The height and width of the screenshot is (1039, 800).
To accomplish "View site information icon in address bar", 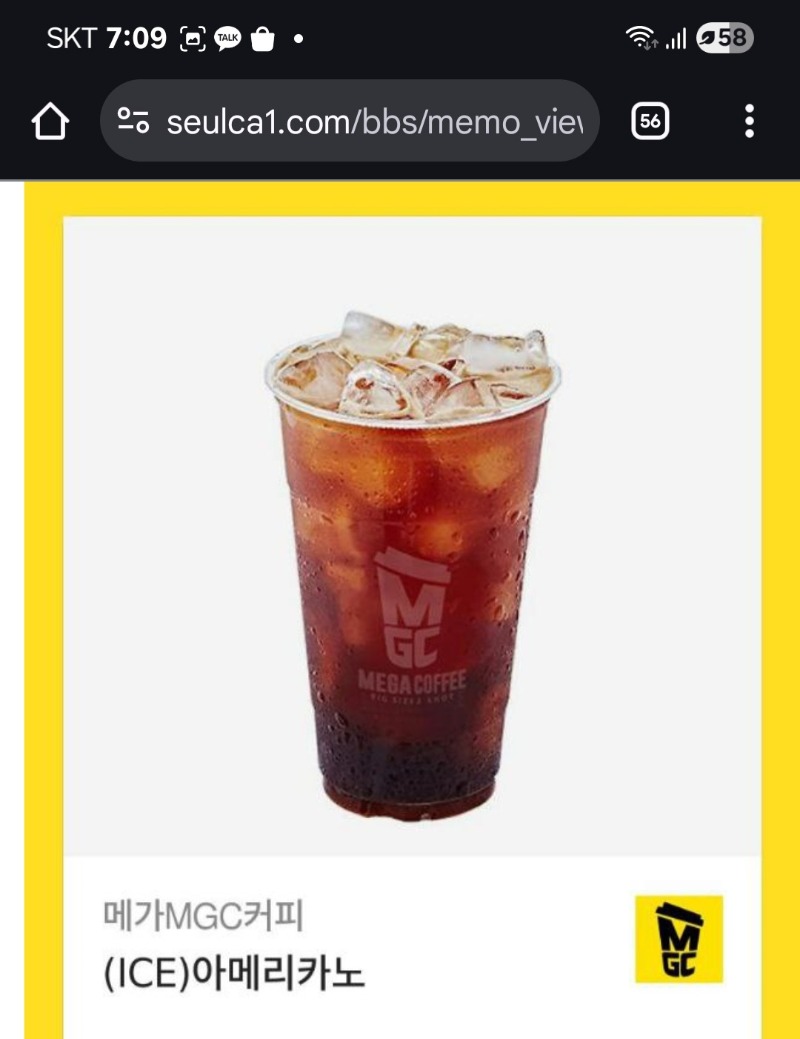I will pos(133,122).
